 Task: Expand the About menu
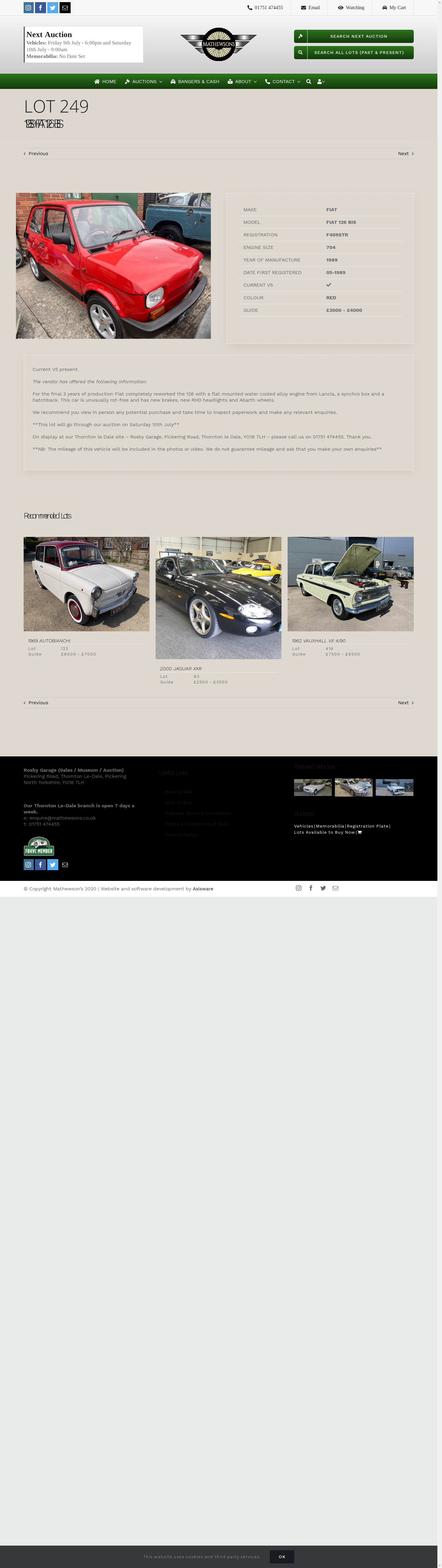[242, 82]
